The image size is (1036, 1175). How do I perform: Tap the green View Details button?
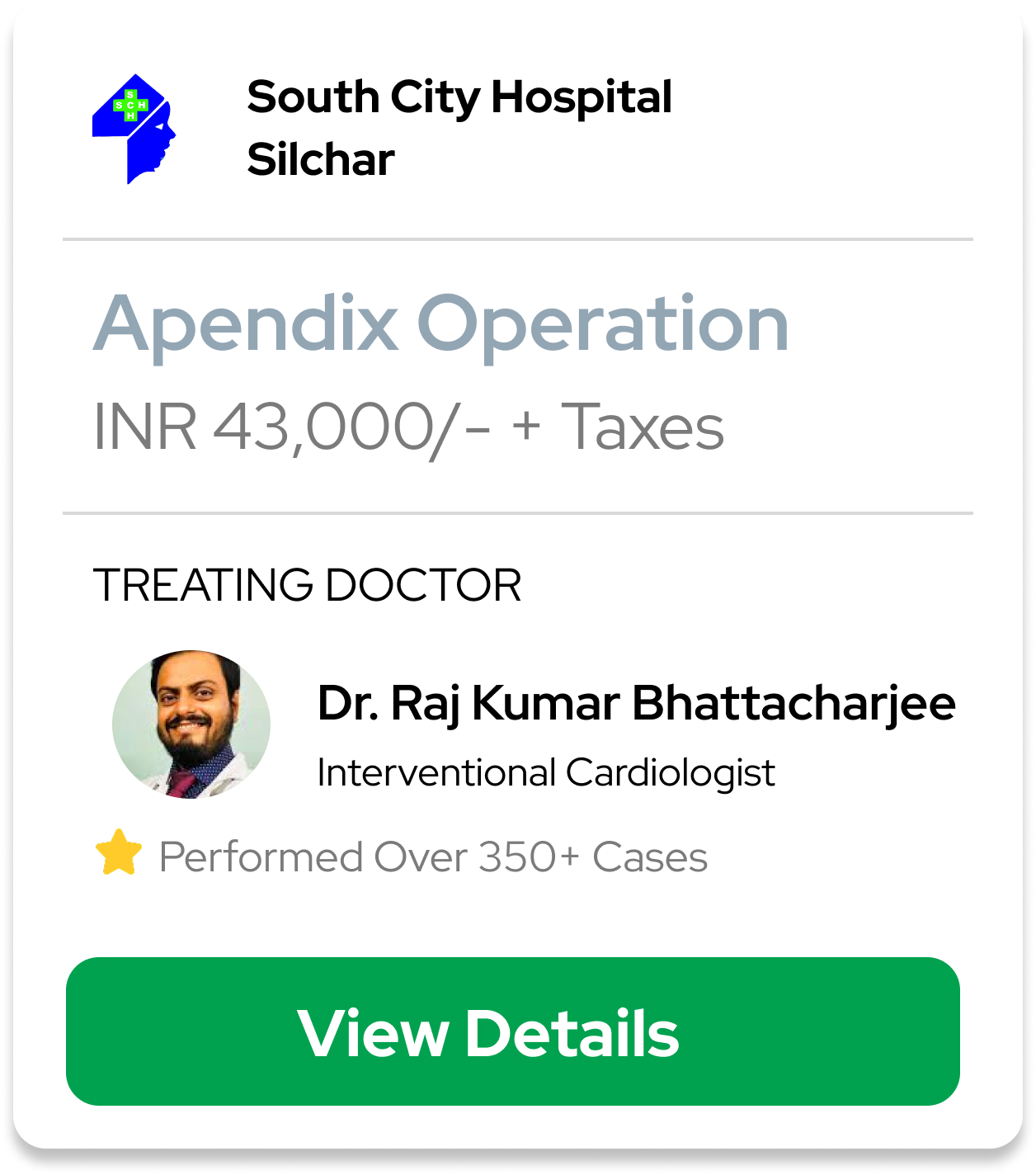pyautogui.click(x=512, y=1031)
